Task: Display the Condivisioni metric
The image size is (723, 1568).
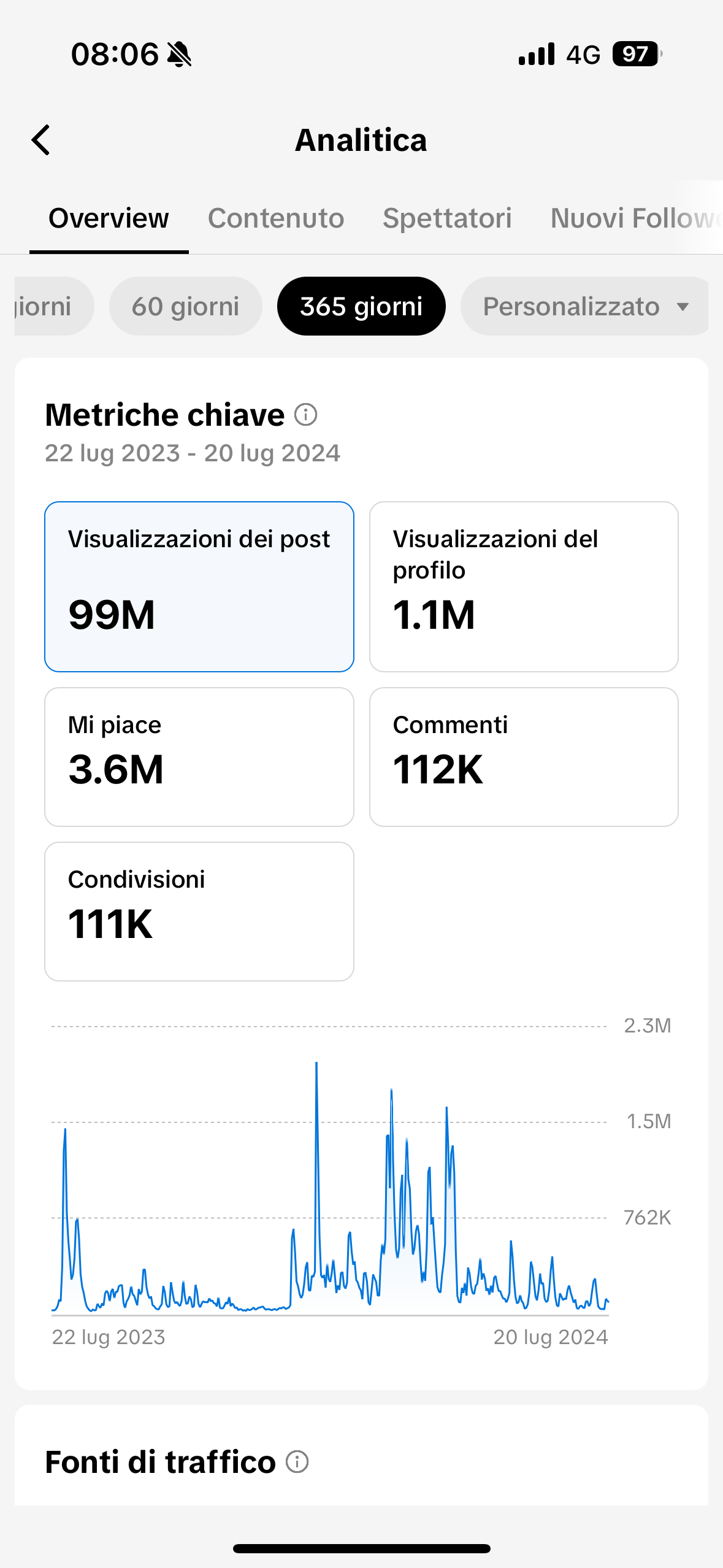Action: point(199,911)
